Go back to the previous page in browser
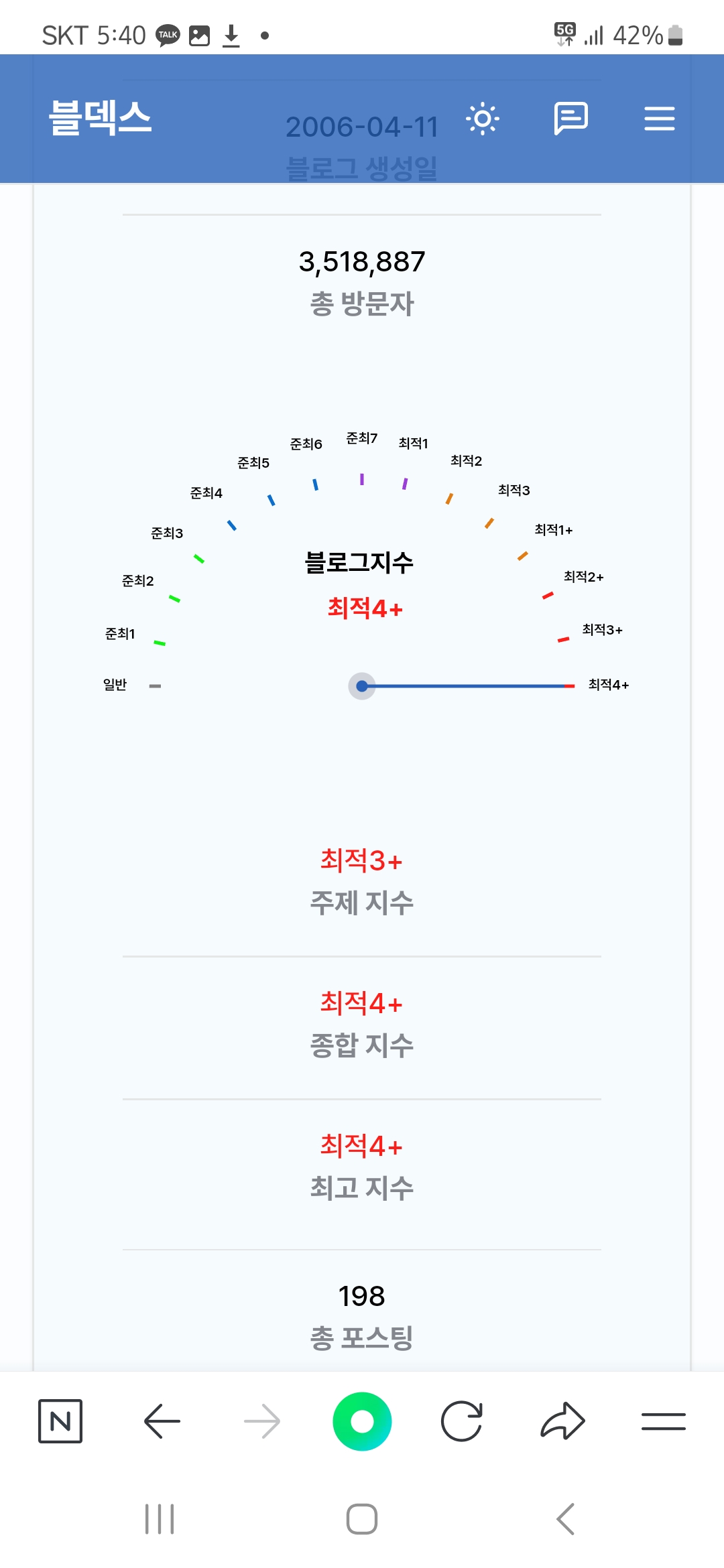724x1568 pixels. coord(162,1421)
